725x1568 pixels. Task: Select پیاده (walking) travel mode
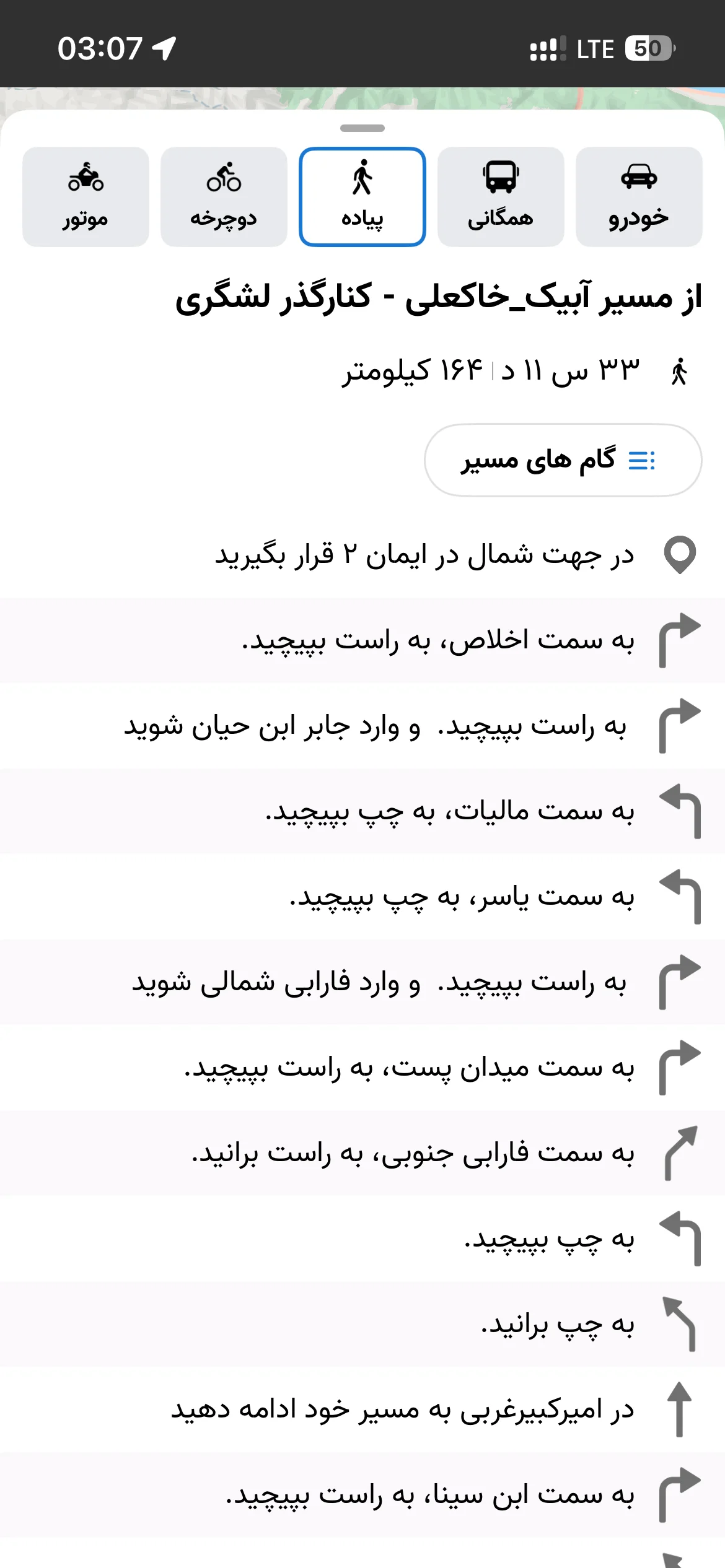tap(362, 197)
